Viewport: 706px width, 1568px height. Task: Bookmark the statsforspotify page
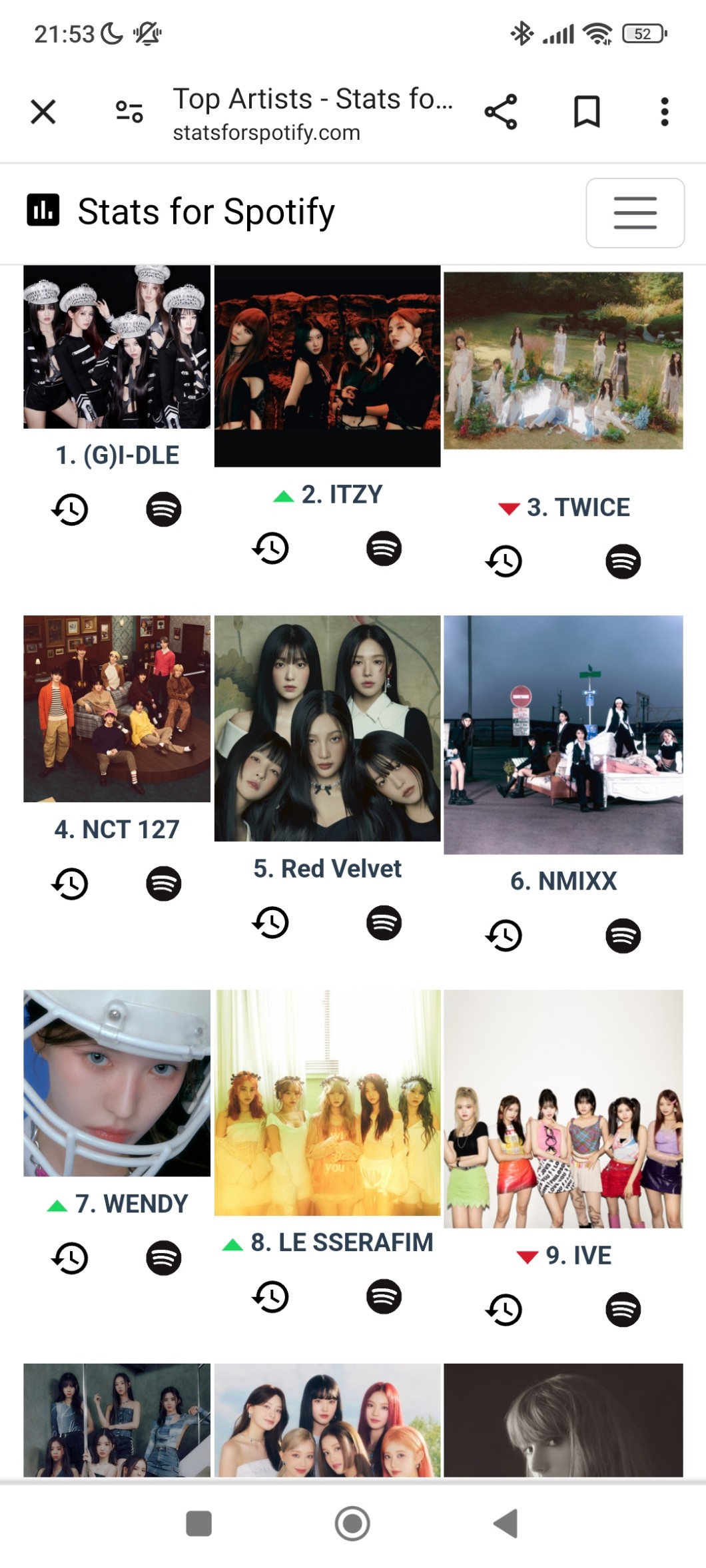tap(587, 112)
